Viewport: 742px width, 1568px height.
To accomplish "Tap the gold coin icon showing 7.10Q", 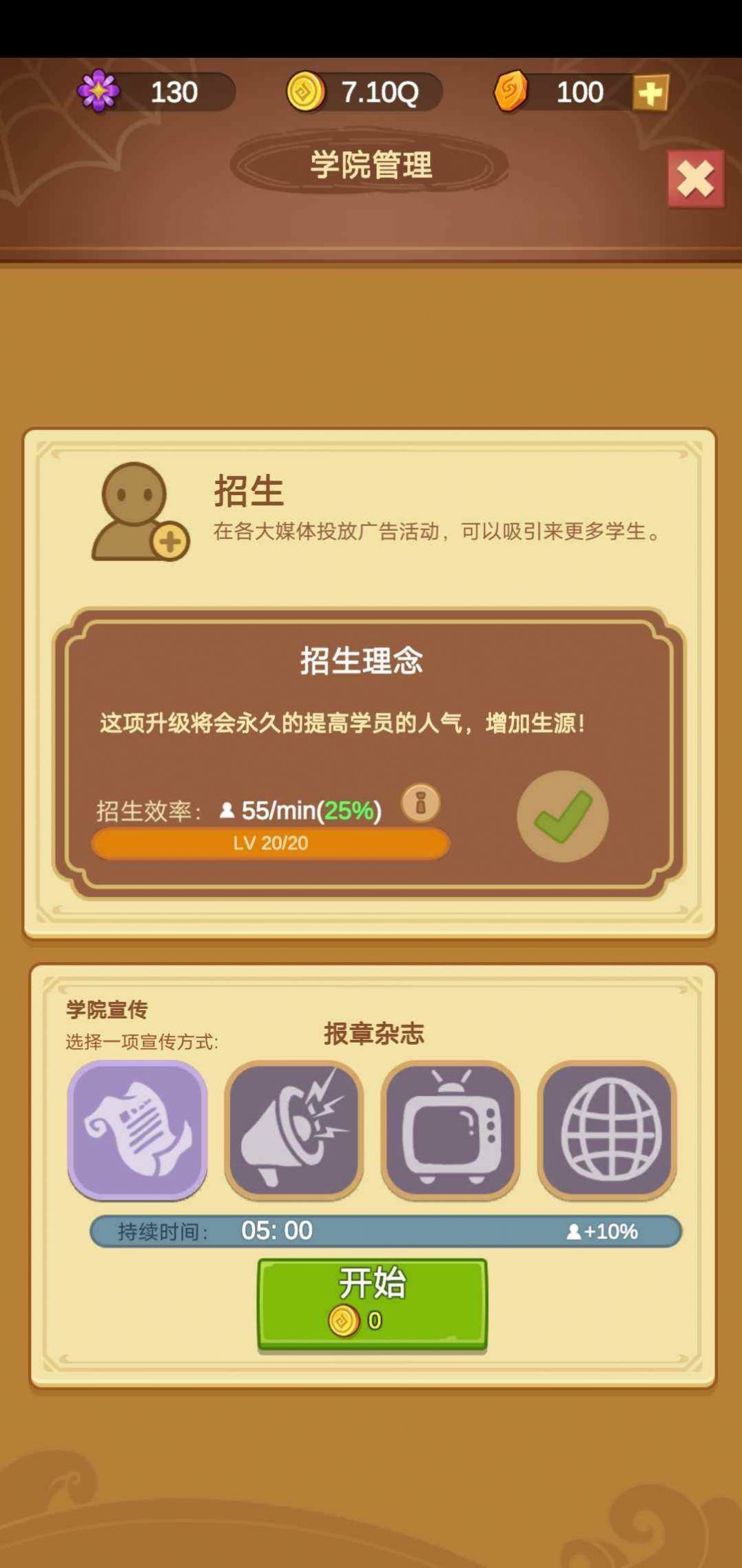I will click(x=305, y=90).
